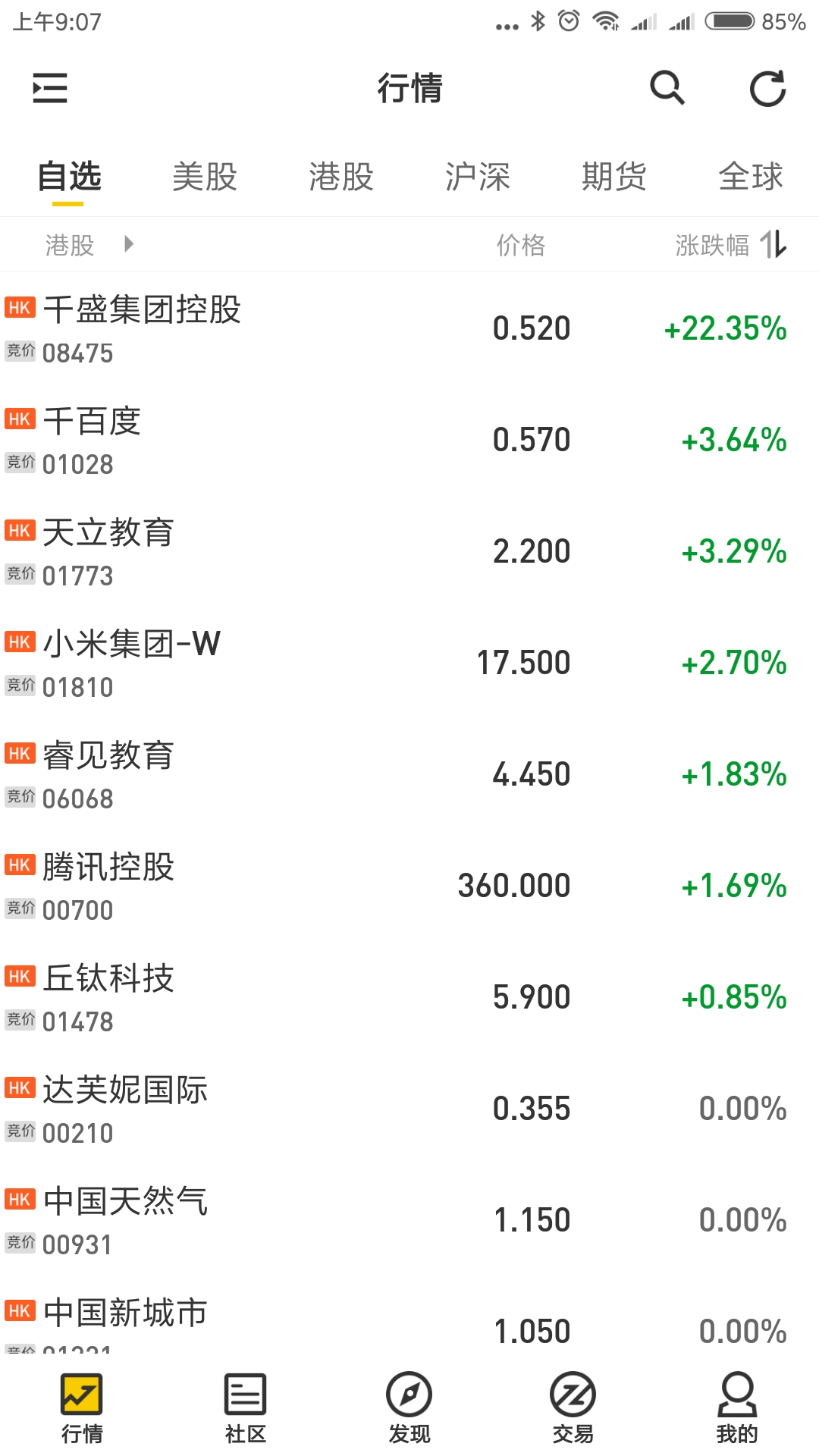The height and width of the screenshot is (1456, 819).
Task: Open the drawer menu icon
Action: [x=50, y=88]
